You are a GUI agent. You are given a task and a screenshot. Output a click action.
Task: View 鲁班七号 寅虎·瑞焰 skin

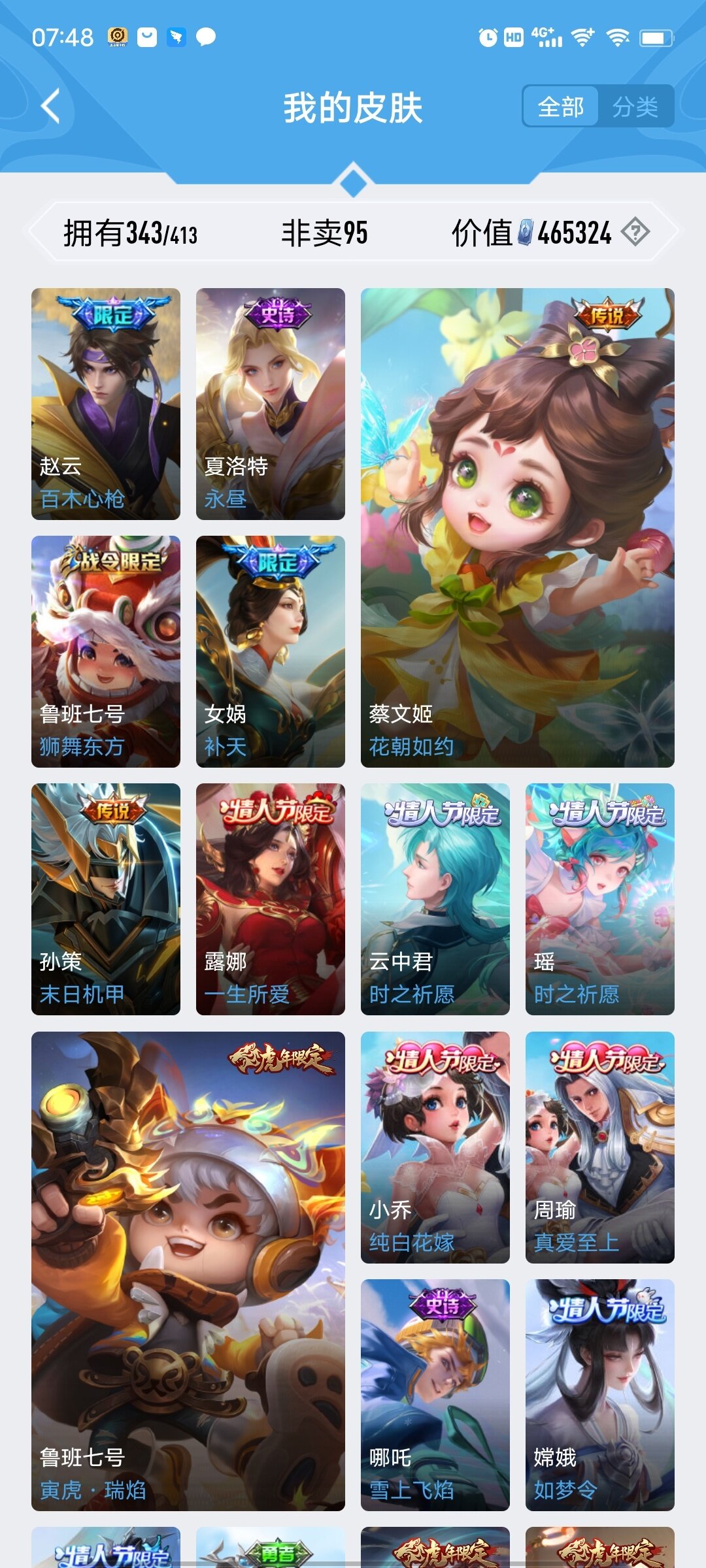[x=188, y=1271]
